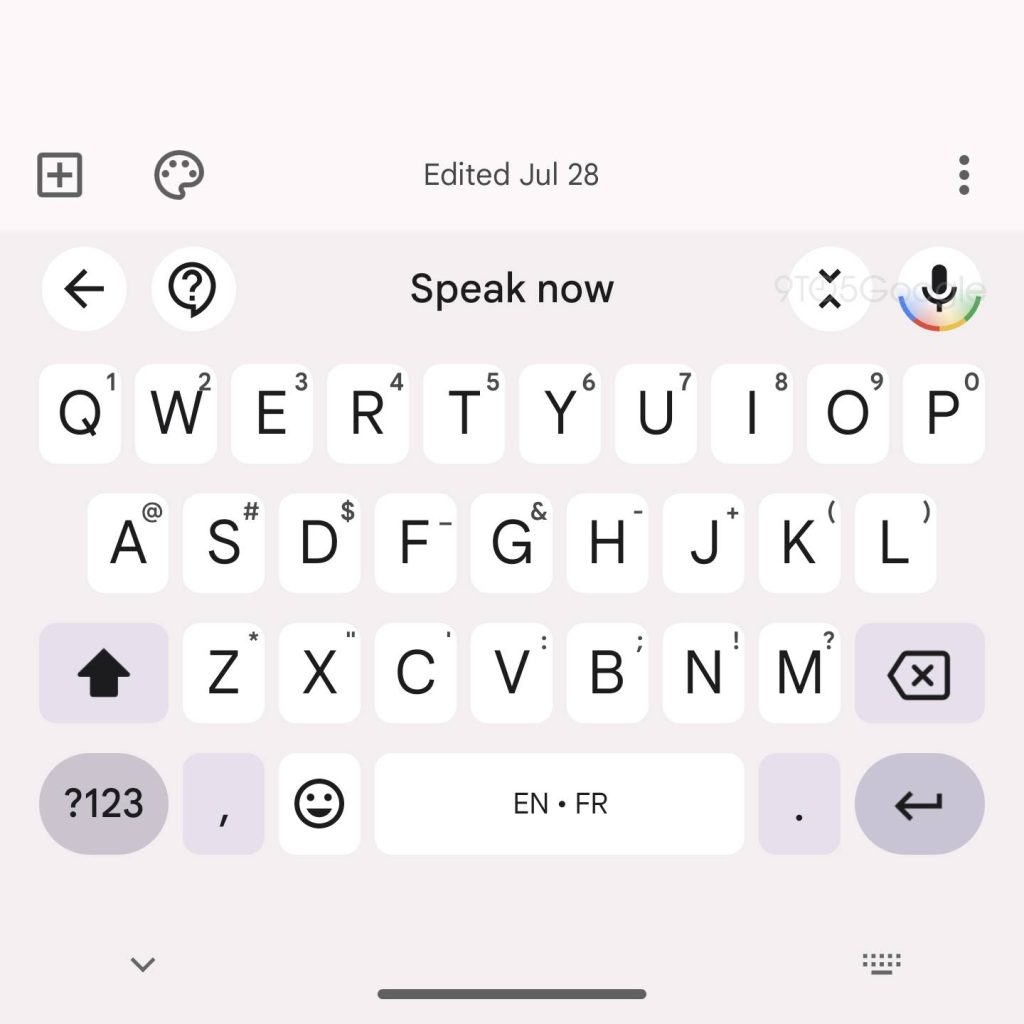The width and height of the screenshot is (1024, 1024).
Task: Open the add items plus box
Action: tap(60, 176)
